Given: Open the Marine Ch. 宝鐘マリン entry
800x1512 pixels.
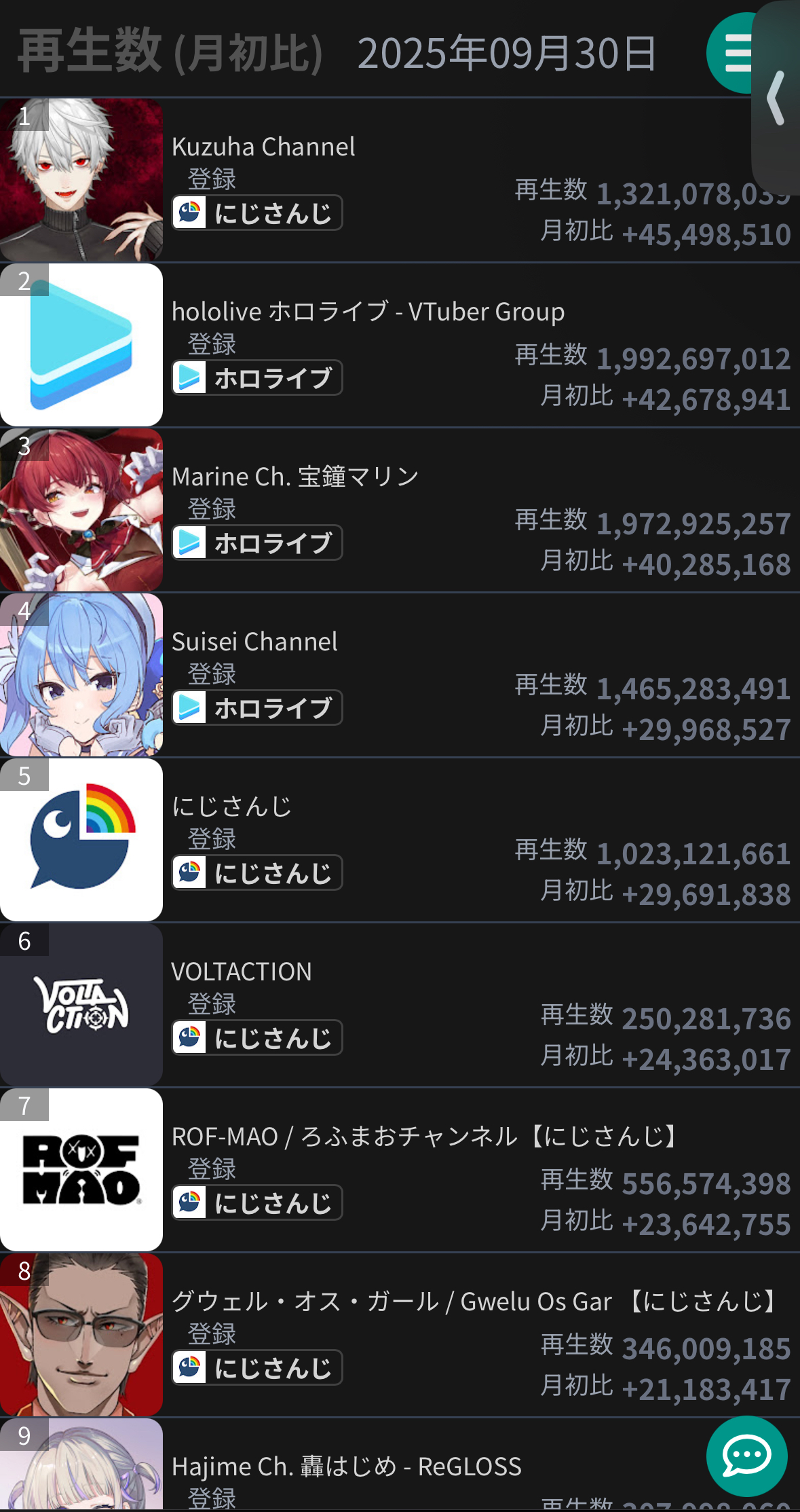Looking at the screenshot, I should click(x=295, y=477).
